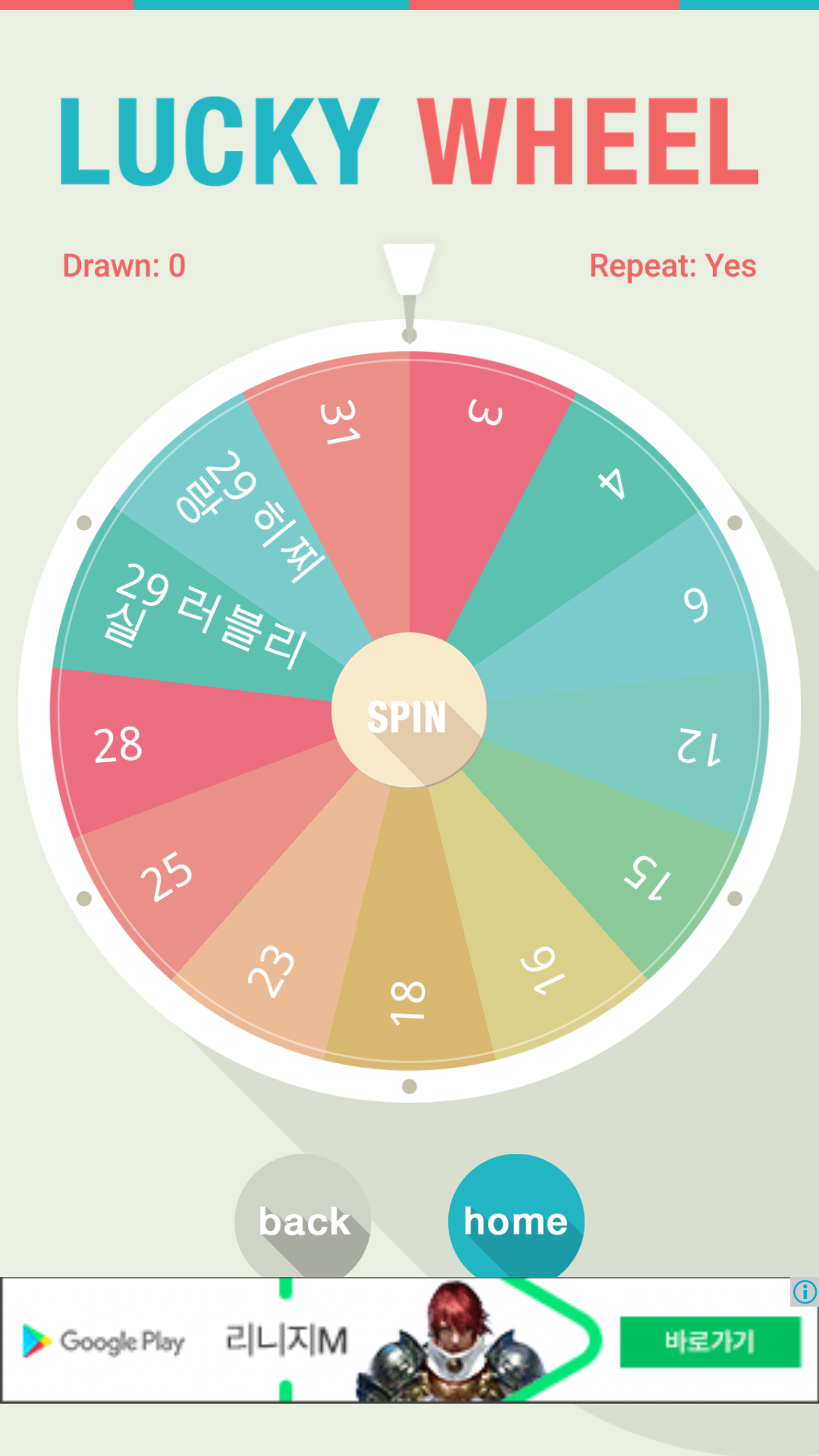Tap the back button
This screenshot has height=1456, width=819.
click(303, 1219)
